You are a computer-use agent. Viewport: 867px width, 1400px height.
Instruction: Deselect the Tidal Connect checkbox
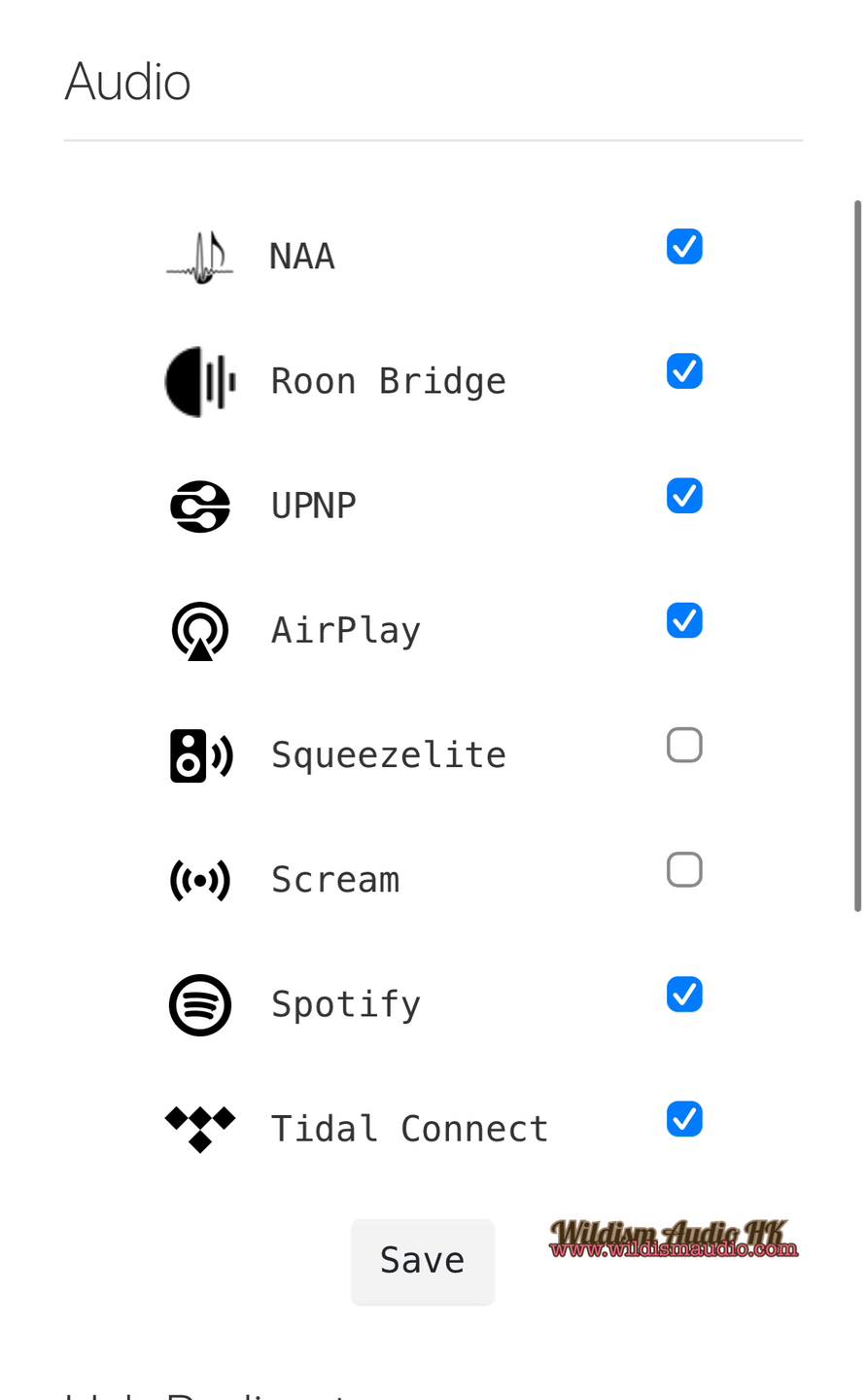tap(684, 1119)
